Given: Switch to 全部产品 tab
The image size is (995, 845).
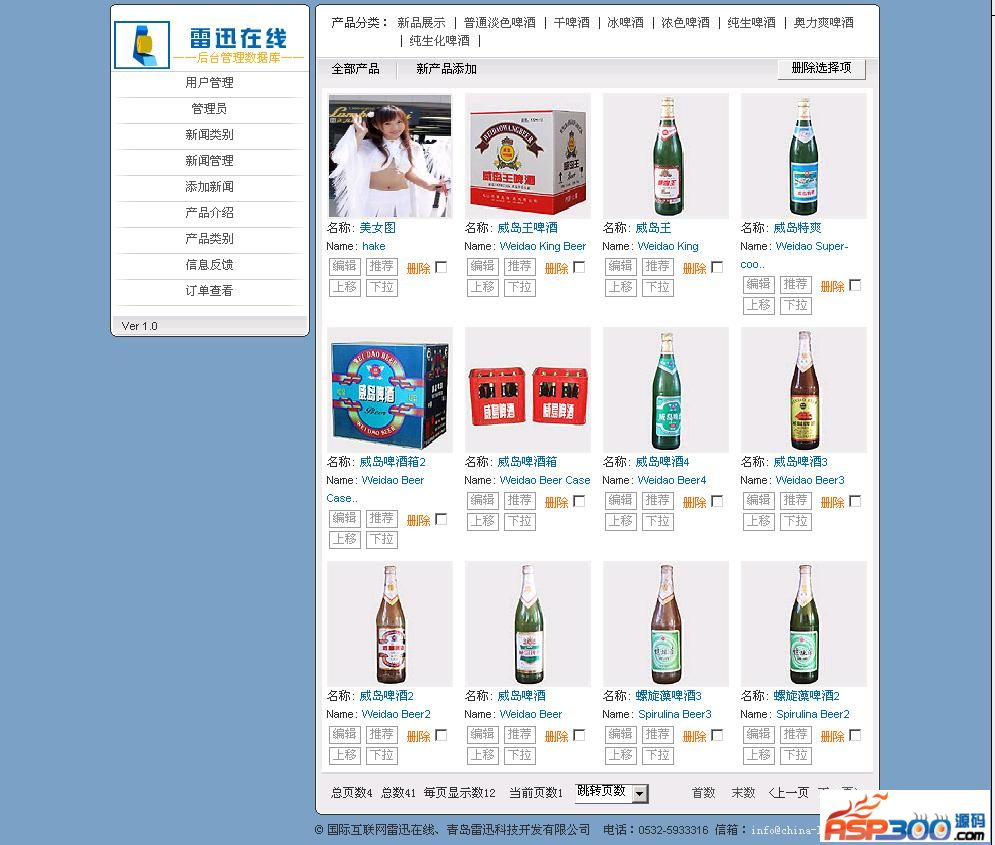Looking at the screenshot, I should (x=355, y=69).
